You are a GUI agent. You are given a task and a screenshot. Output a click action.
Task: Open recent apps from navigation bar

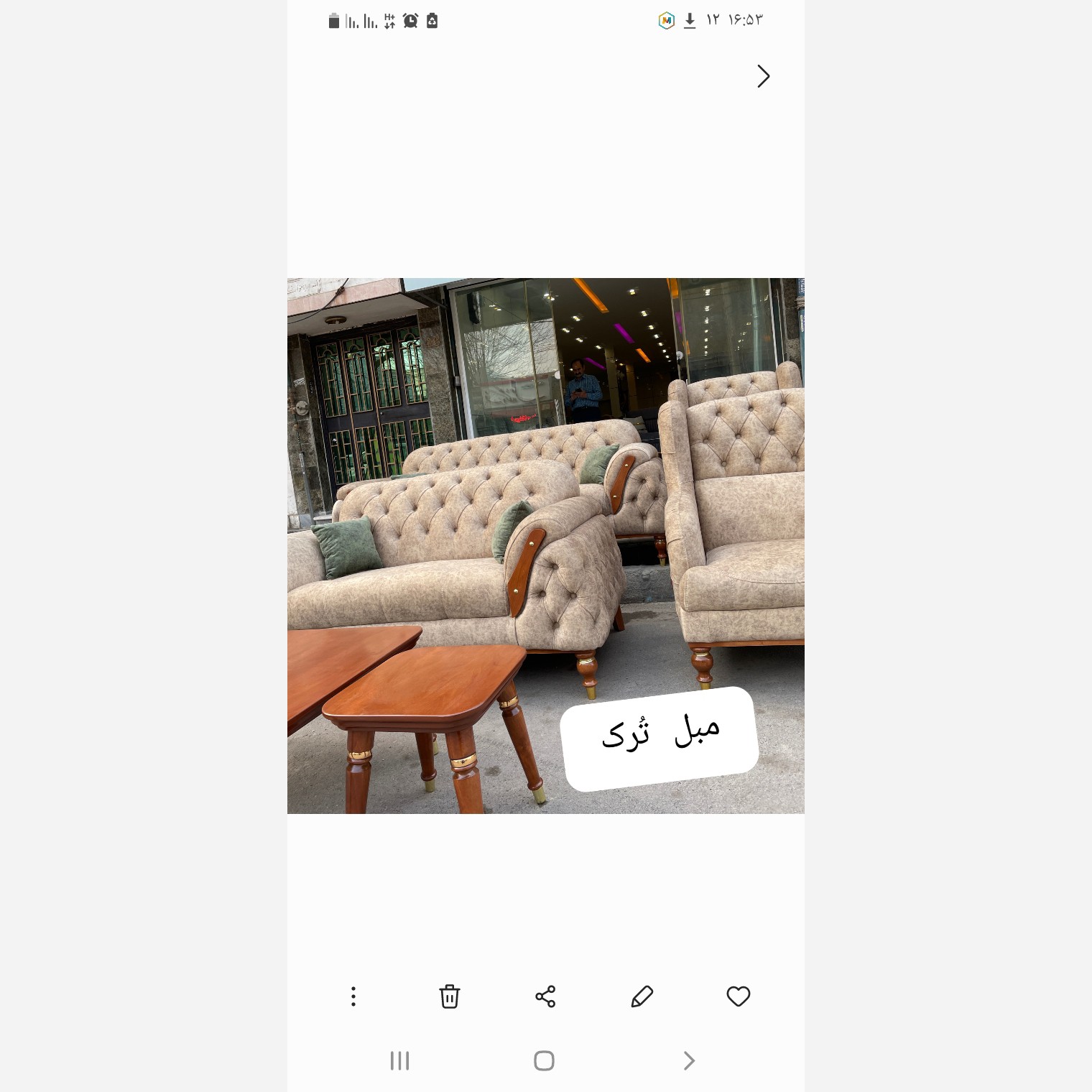[x=399, y=1060]
